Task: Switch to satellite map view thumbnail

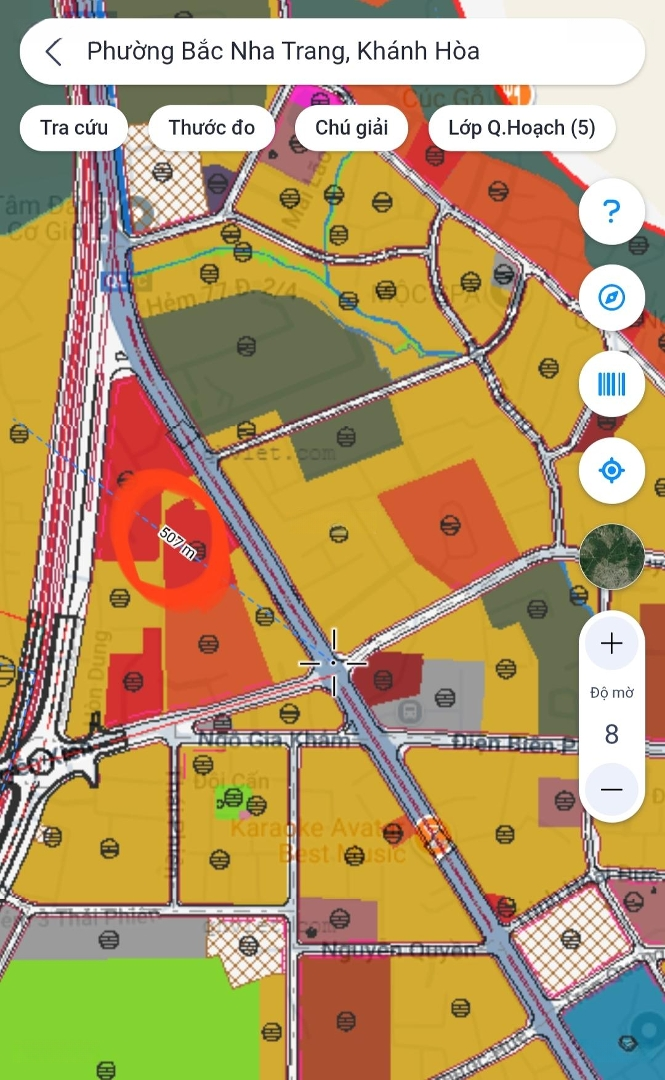Action: (x=611, y=556)
